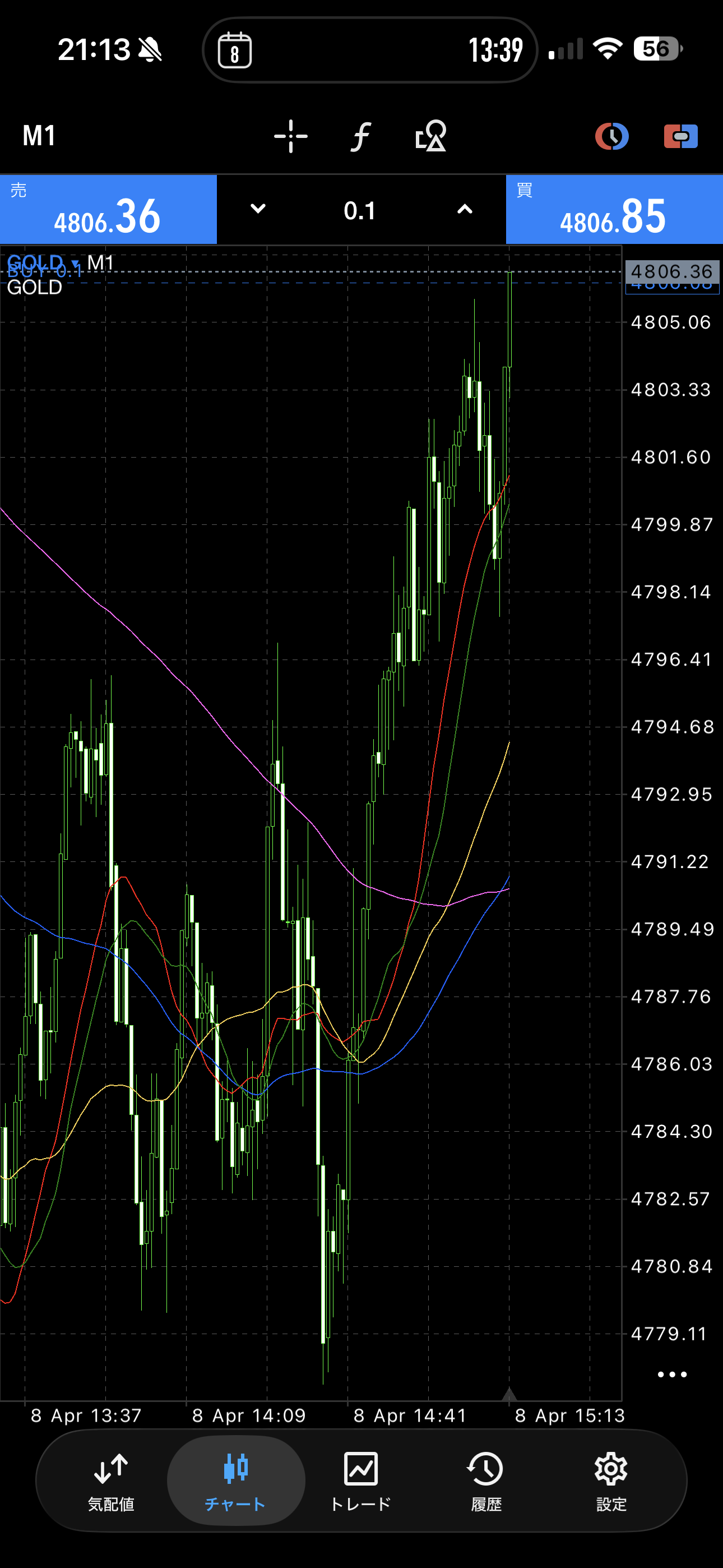Viewport: 723px width, 1568px height.
Task: Edit the 0.1 volume value
Action: (x=360, y=211)
